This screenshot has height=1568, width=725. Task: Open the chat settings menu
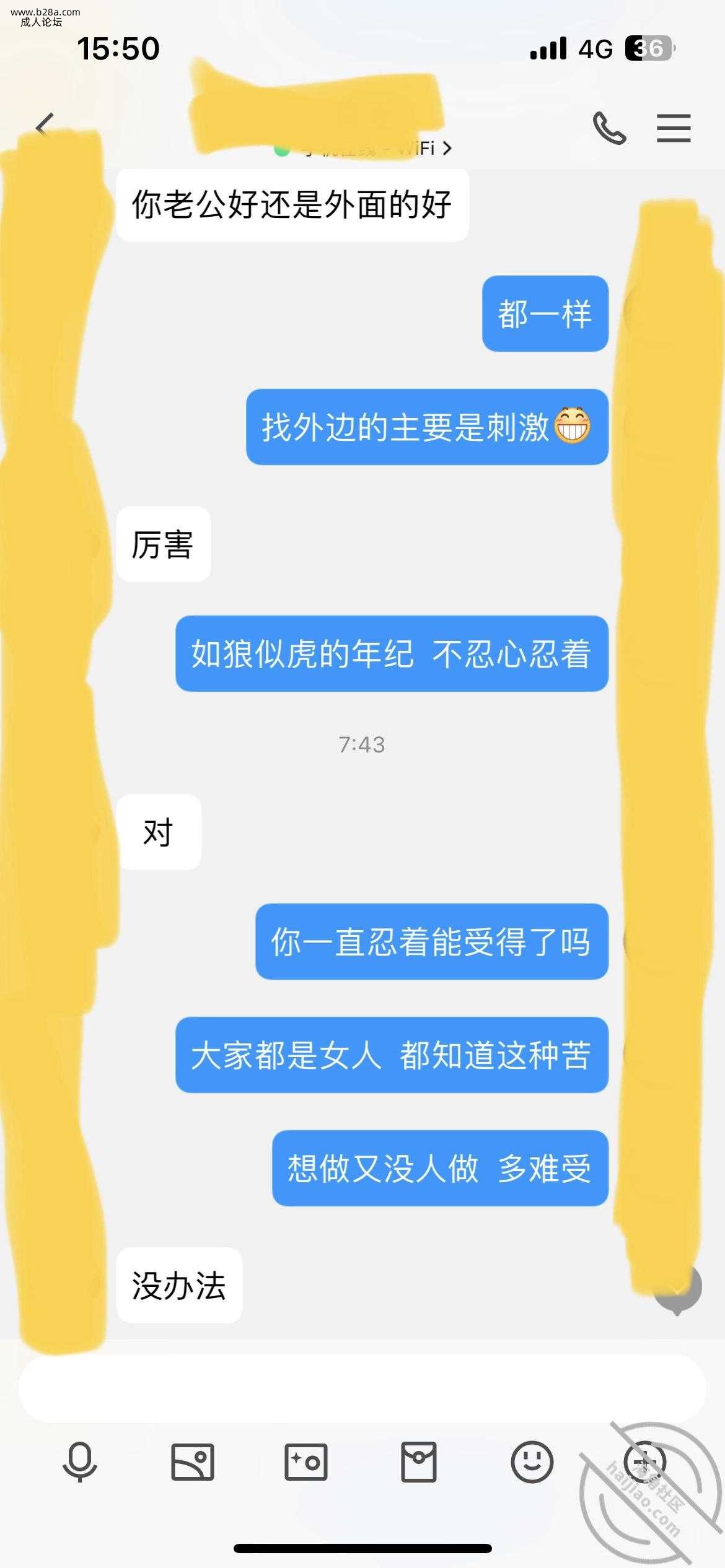(x=674, y=128)
